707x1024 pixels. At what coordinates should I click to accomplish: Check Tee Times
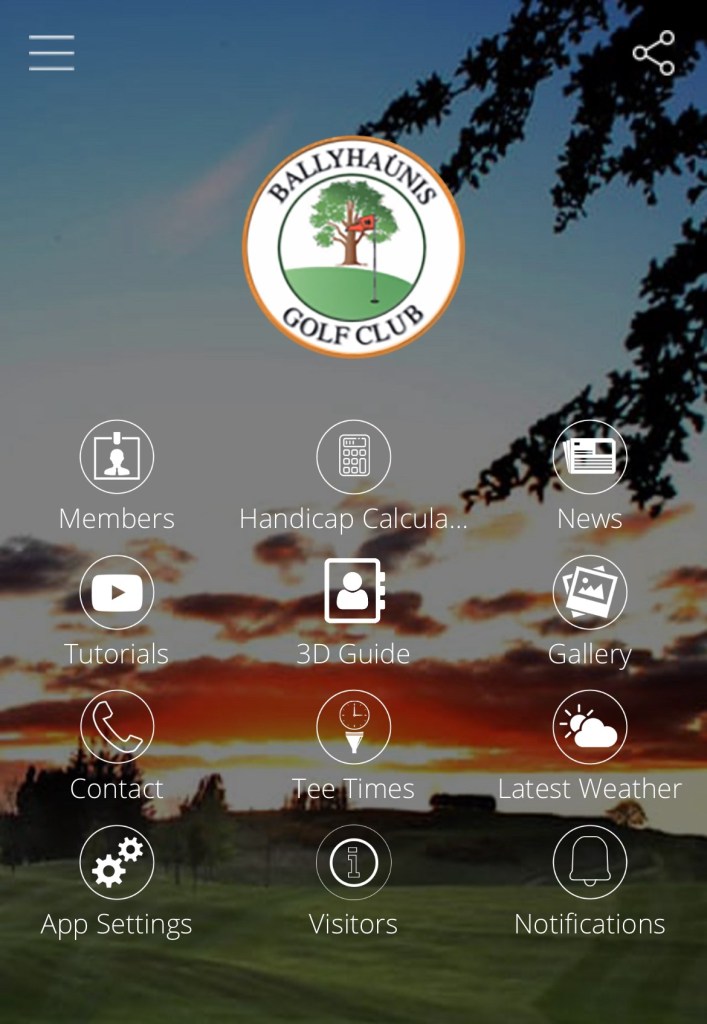[353, 727]
